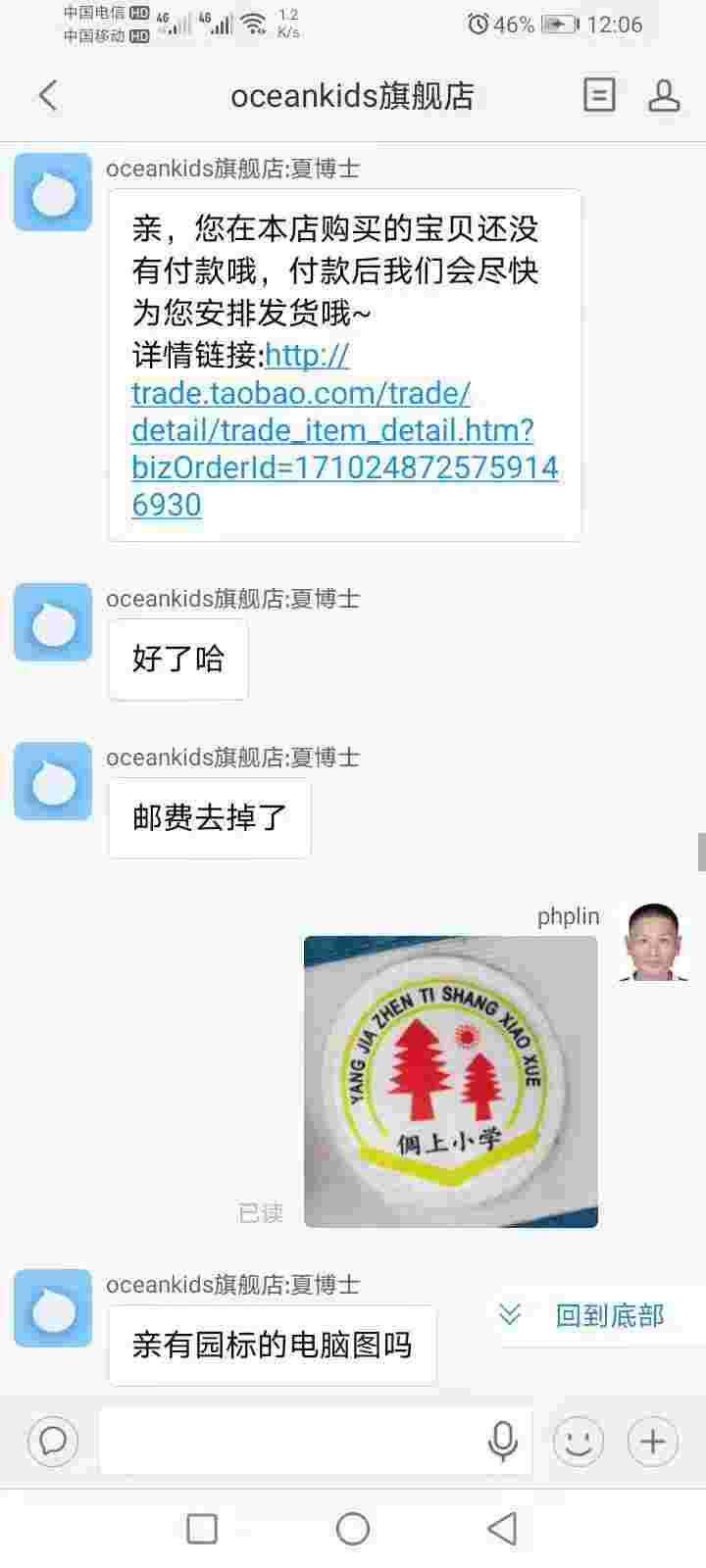Screen dimensions: 706x1568
Task: Open the quick phrases bubble icon
Action: (x=53, y=1441)
